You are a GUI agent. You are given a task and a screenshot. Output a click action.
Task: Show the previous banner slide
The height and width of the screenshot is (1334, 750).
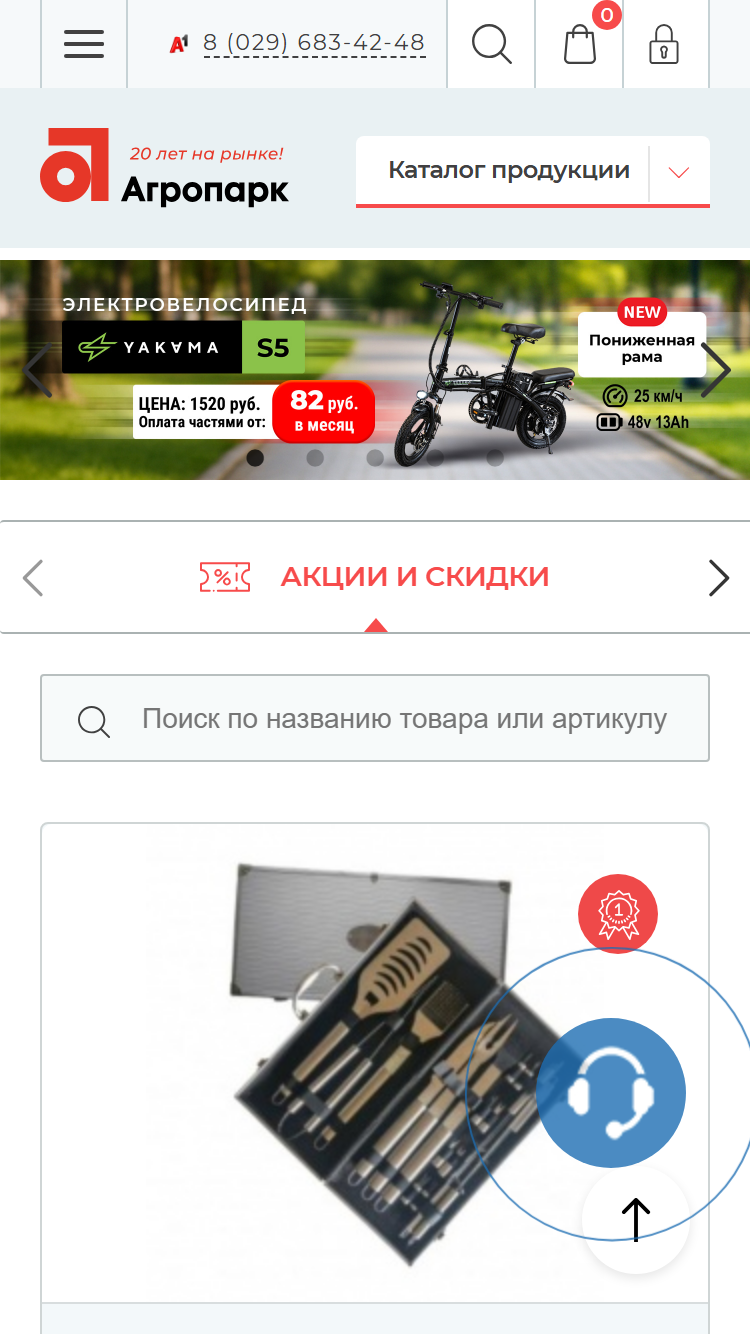tap(37, 370)
